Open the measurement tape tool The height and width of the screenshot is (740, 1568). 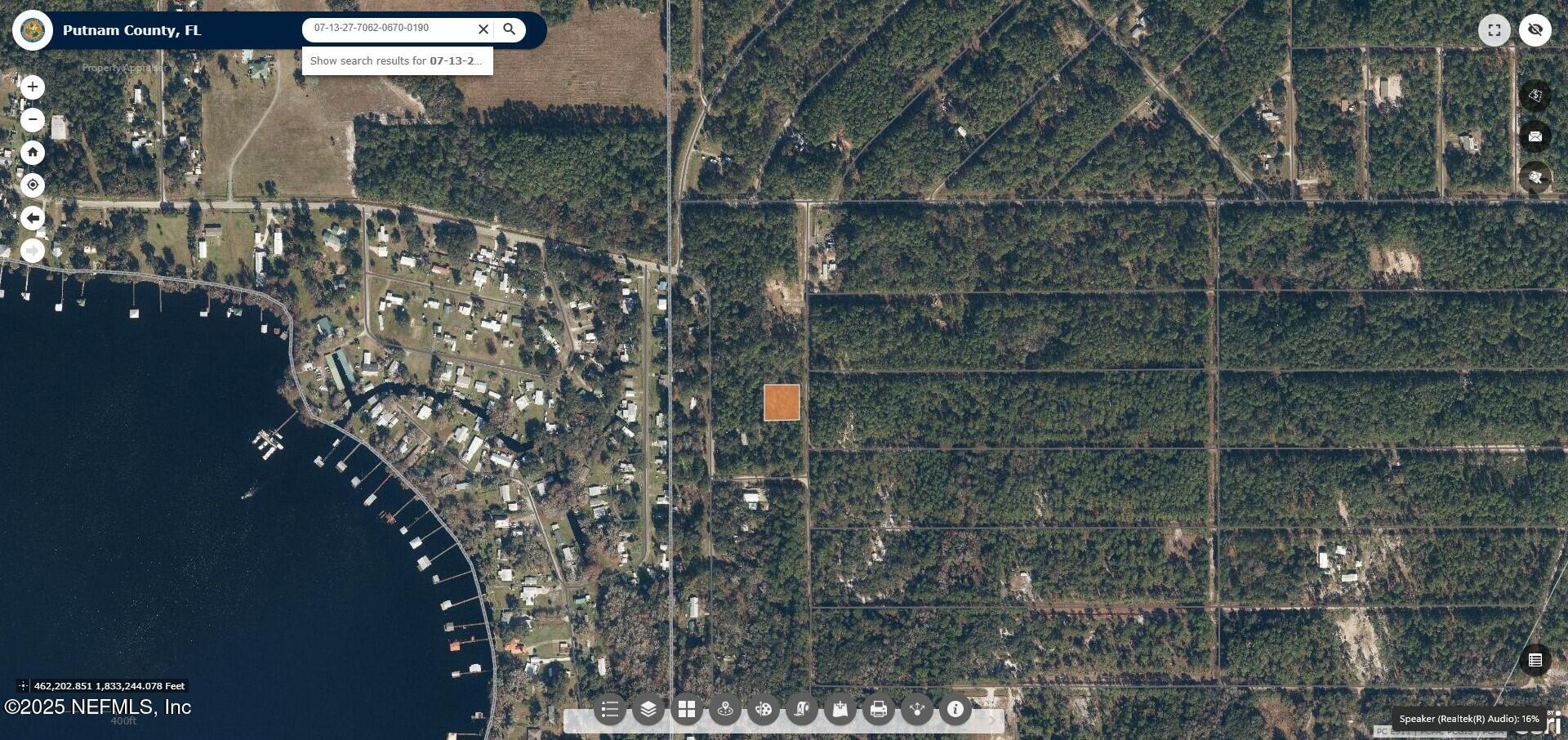coord(802,709)
